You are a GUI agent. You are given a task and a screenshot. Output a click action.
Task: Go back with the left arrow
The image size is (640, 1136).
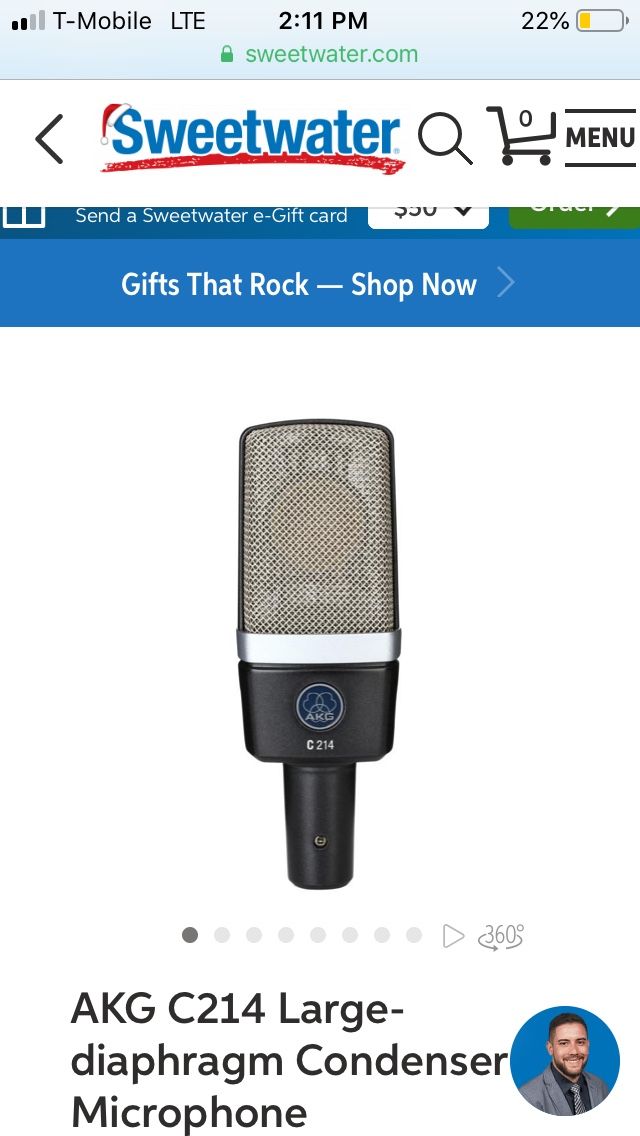click(49, 138)
